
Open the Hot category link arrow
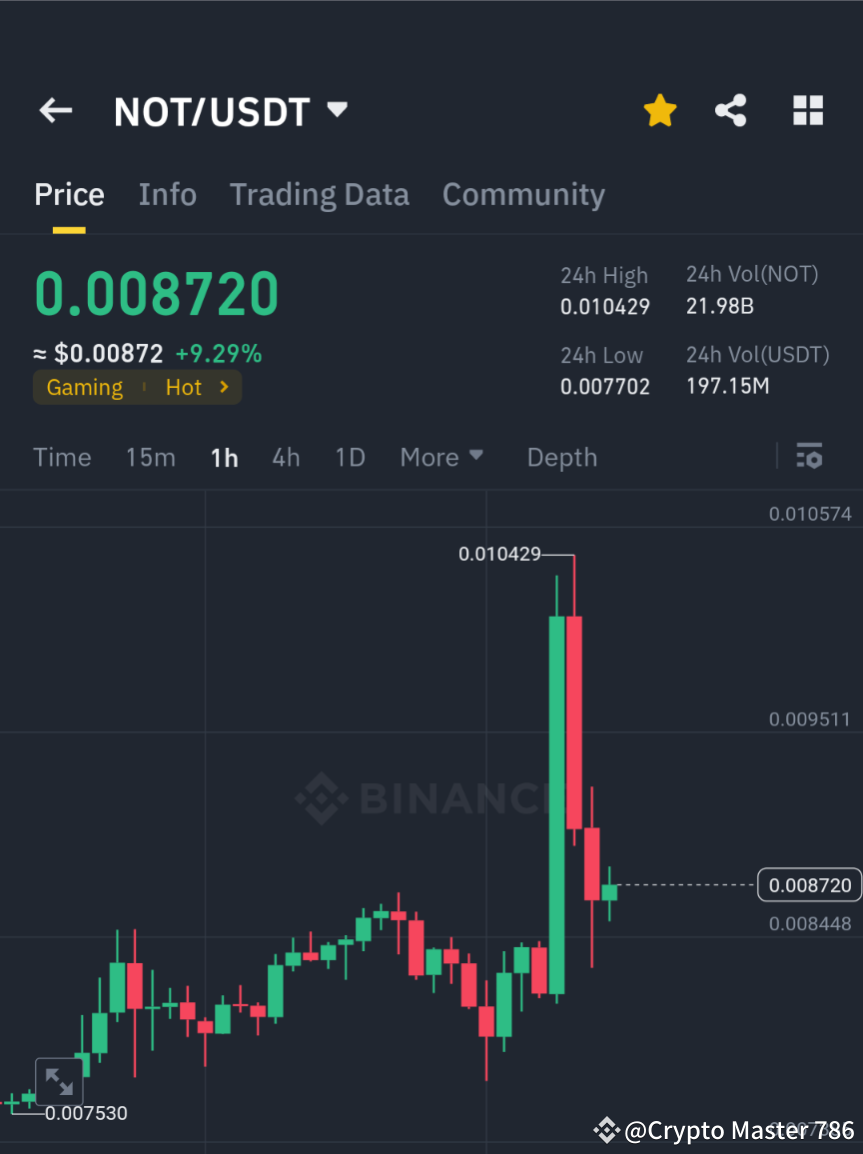[222, 387]
